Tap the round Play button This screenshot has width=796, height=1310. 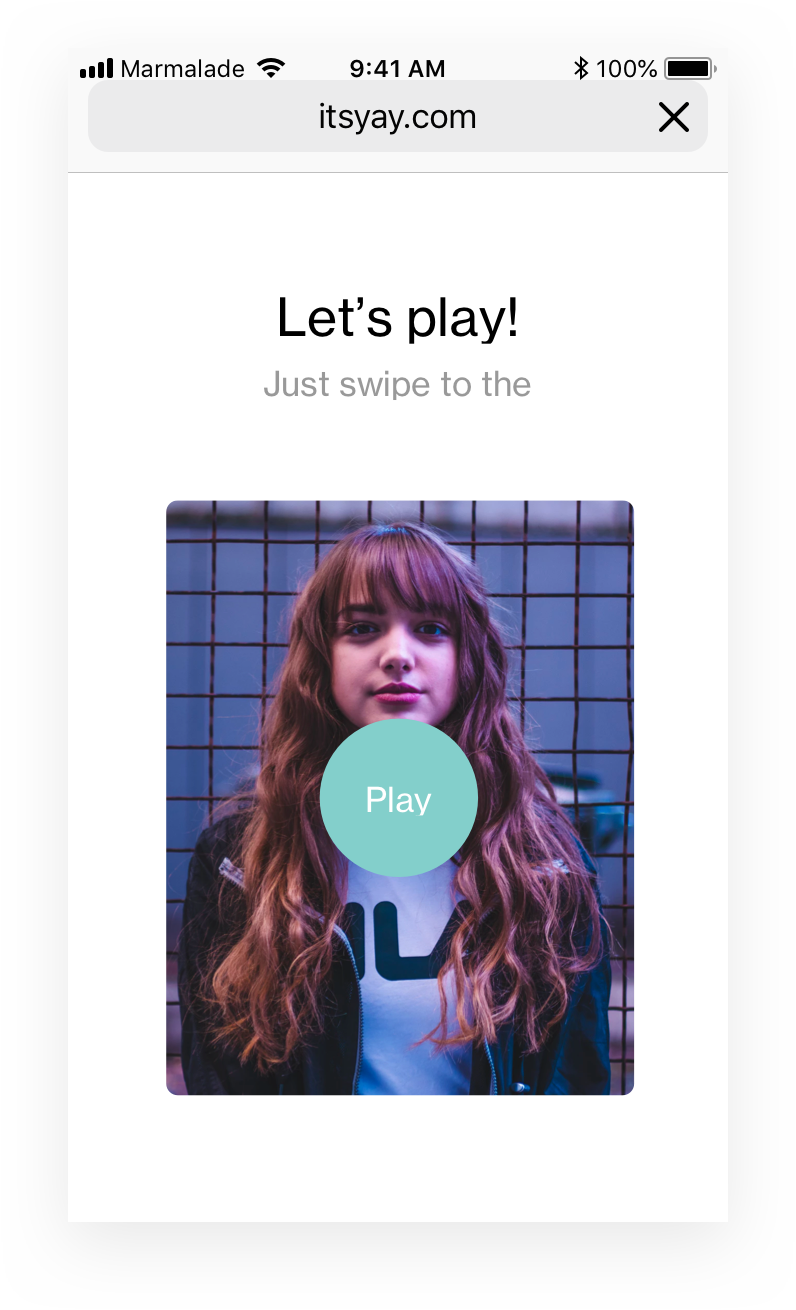tap(398, 798)
